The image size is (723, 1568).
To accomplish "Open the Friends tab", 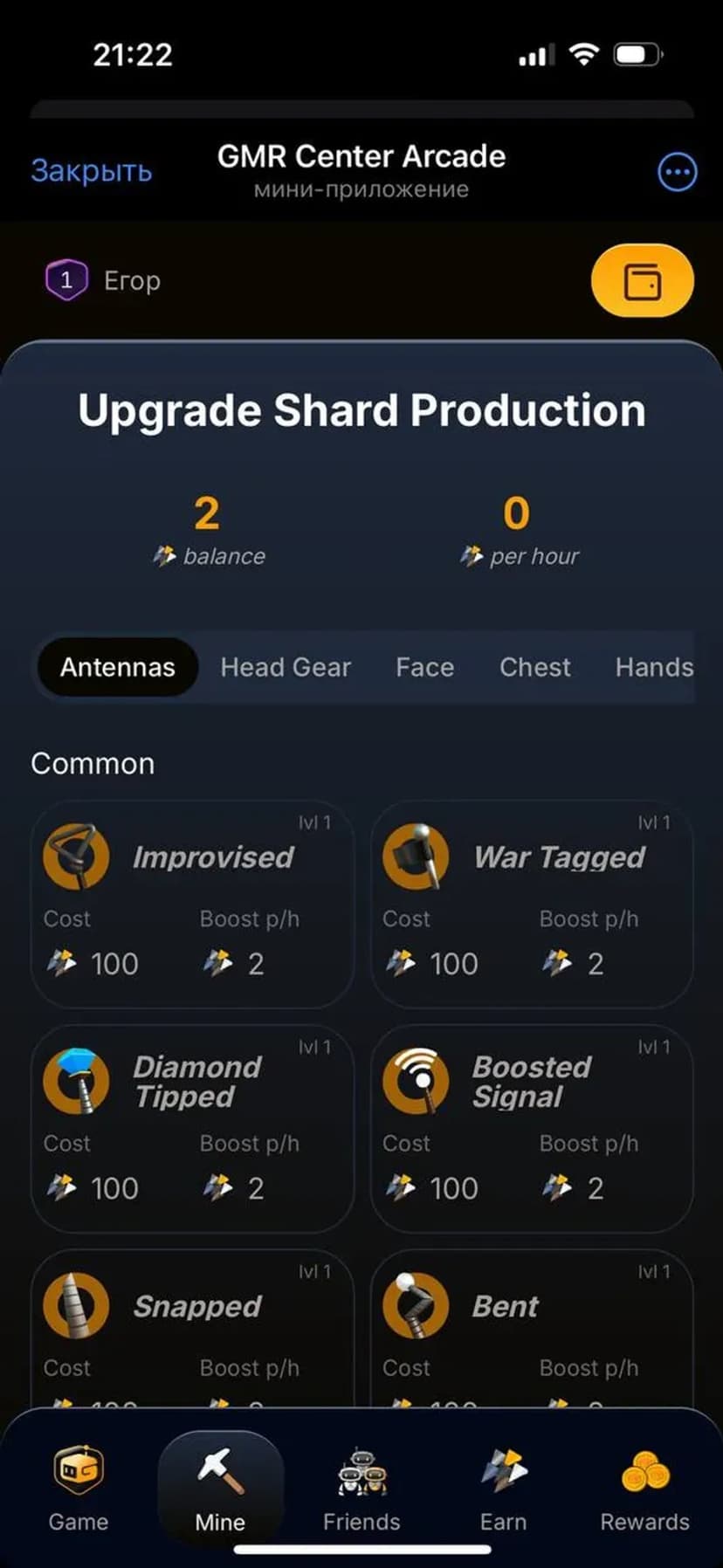I will pyautogui.click(x=361, y=1489).
